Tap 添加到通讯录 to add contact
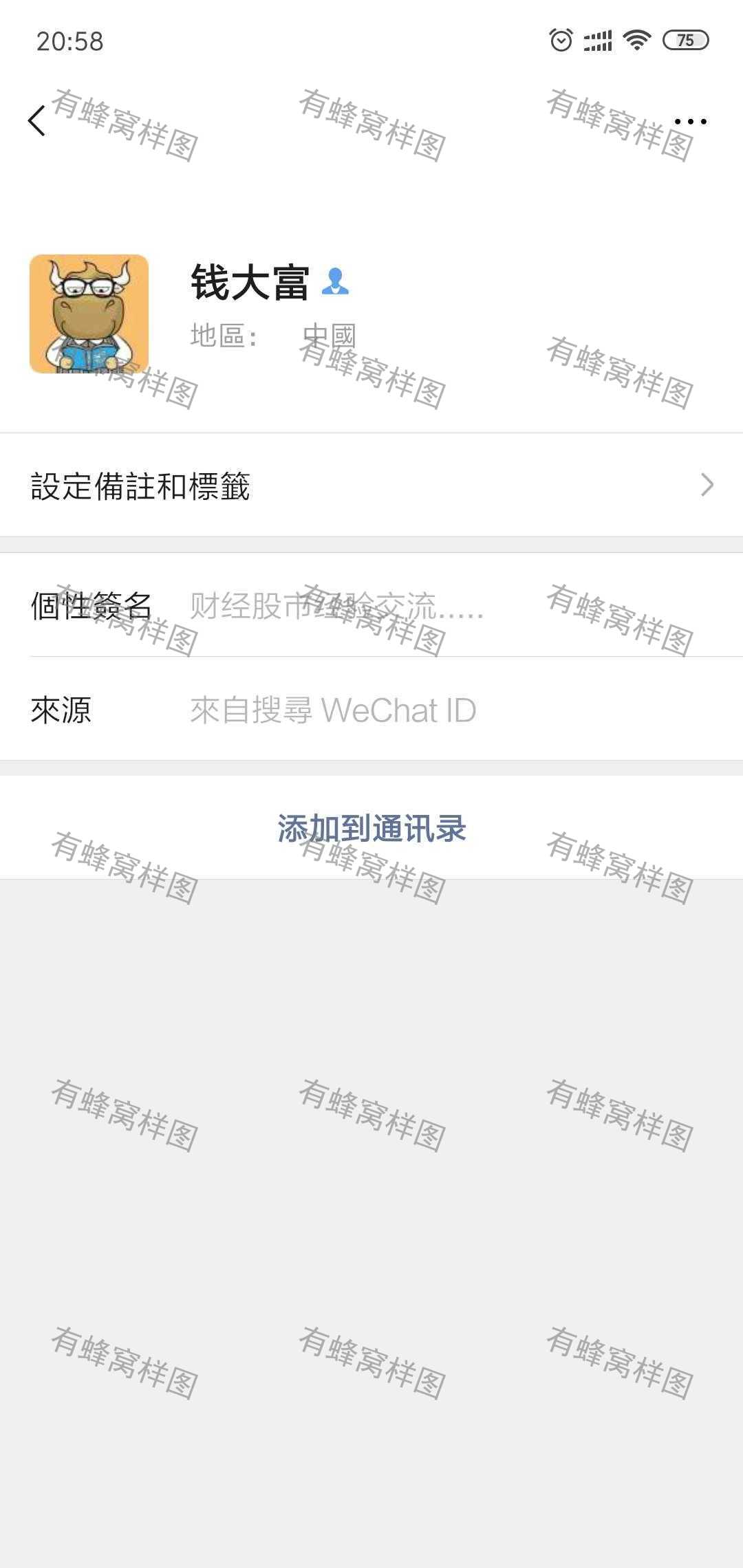 (371, 828)
